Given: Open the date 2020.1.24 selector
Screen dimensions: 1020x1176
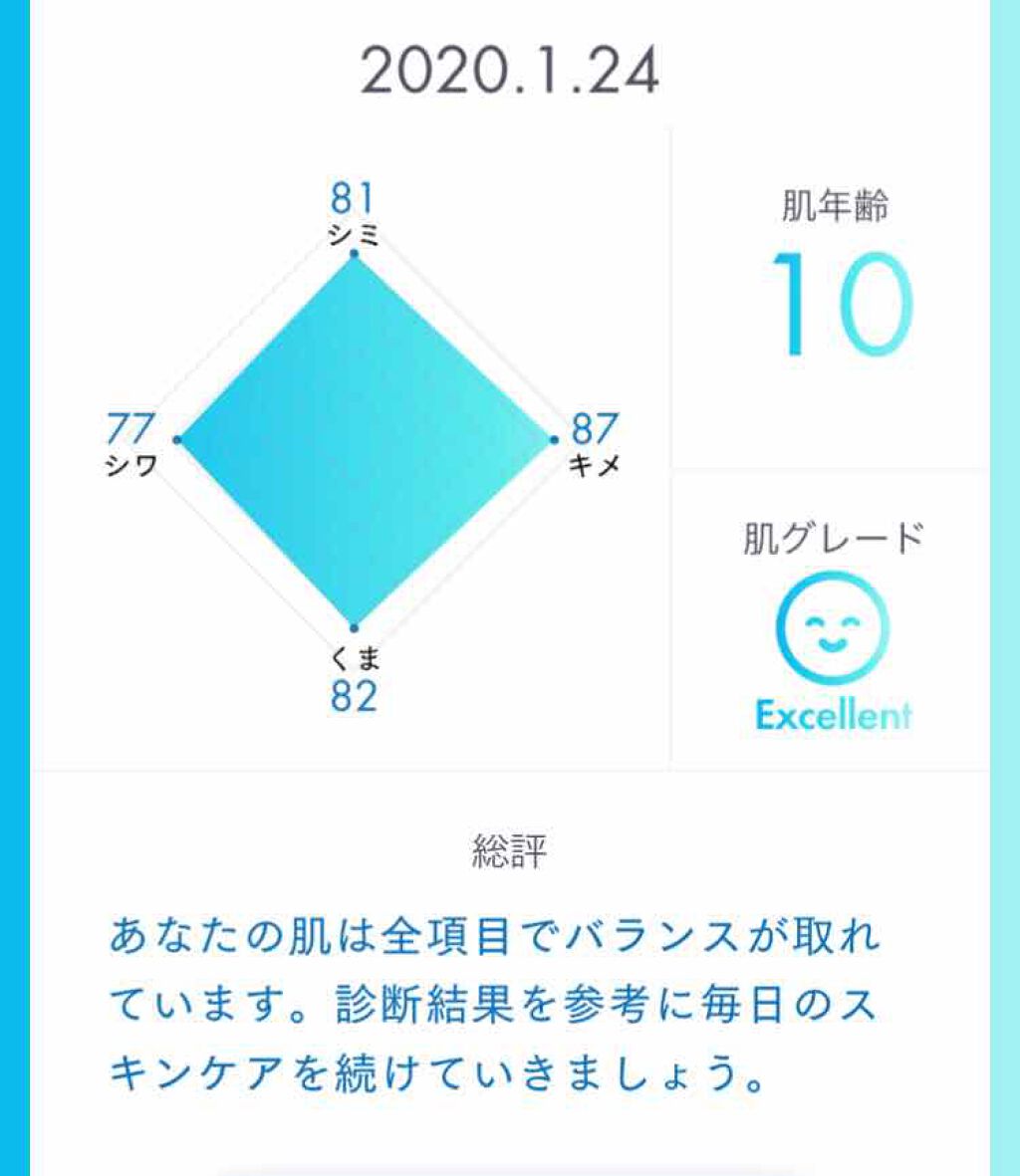Looking at the screenshot, I should pos(509,69).
